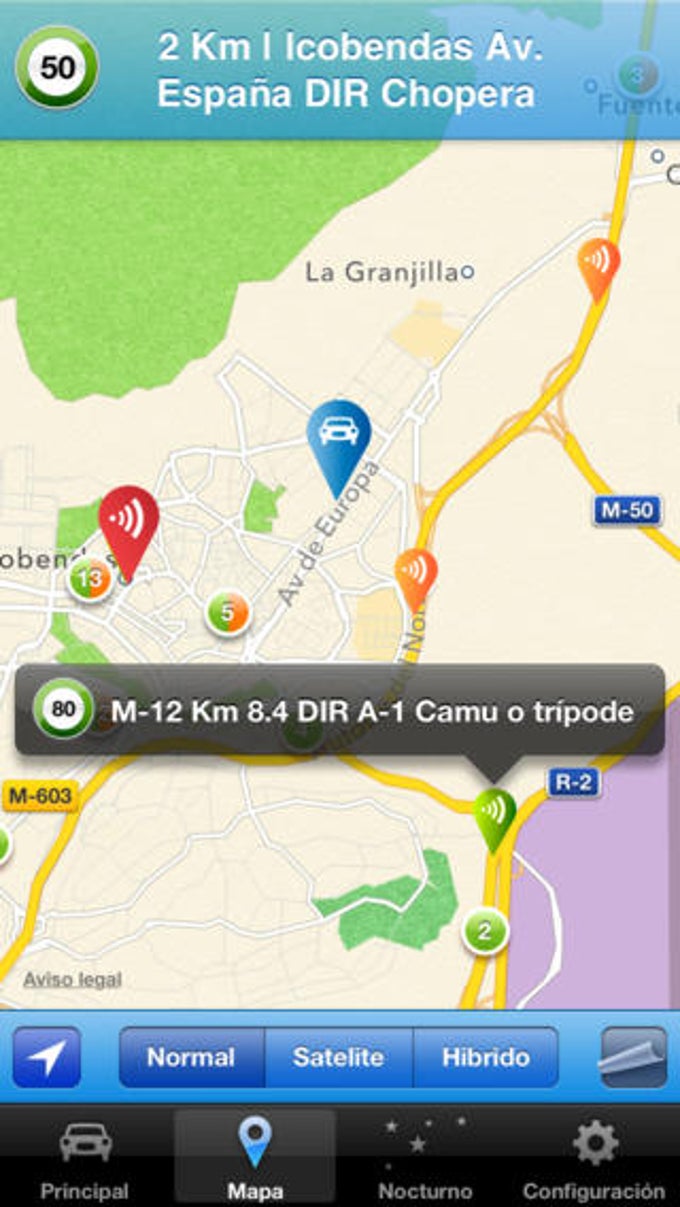This screenshot has width=680, height=1207.
Task: Open the cluster marker labeled 5
Action: pos(227,612)
